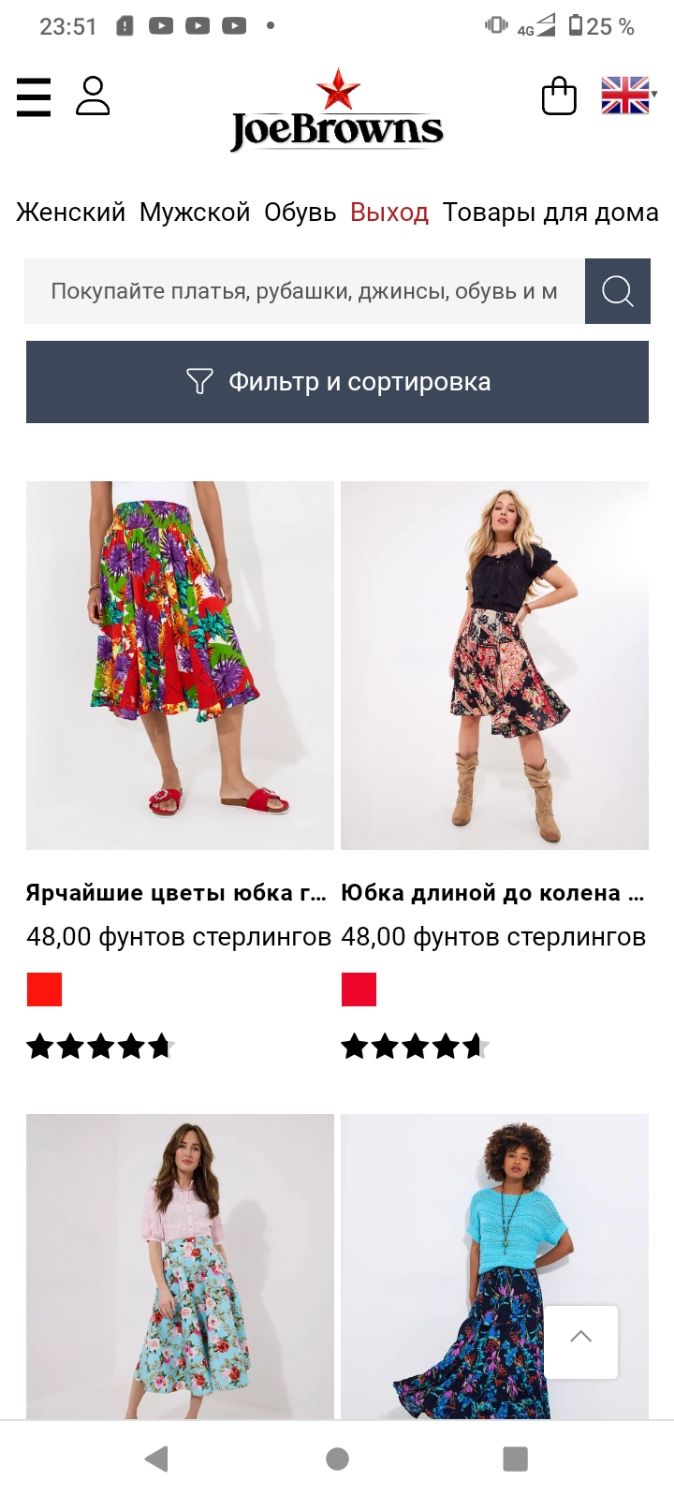This screenshot has width=674, height=1498.
Task: Select red swatch under Юбка длиной до колена
Action: pos(359,989)
